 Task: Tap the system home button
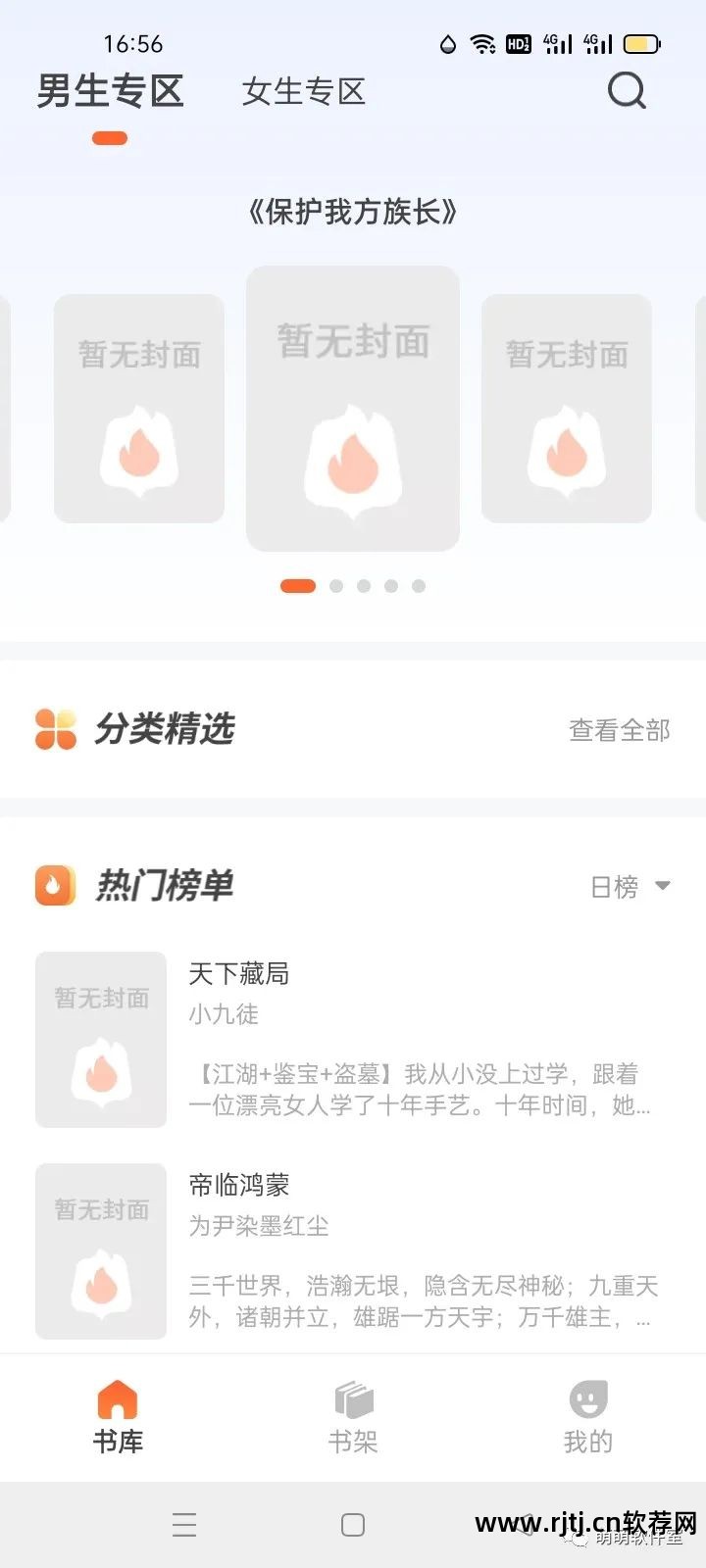click(353, 1525)
